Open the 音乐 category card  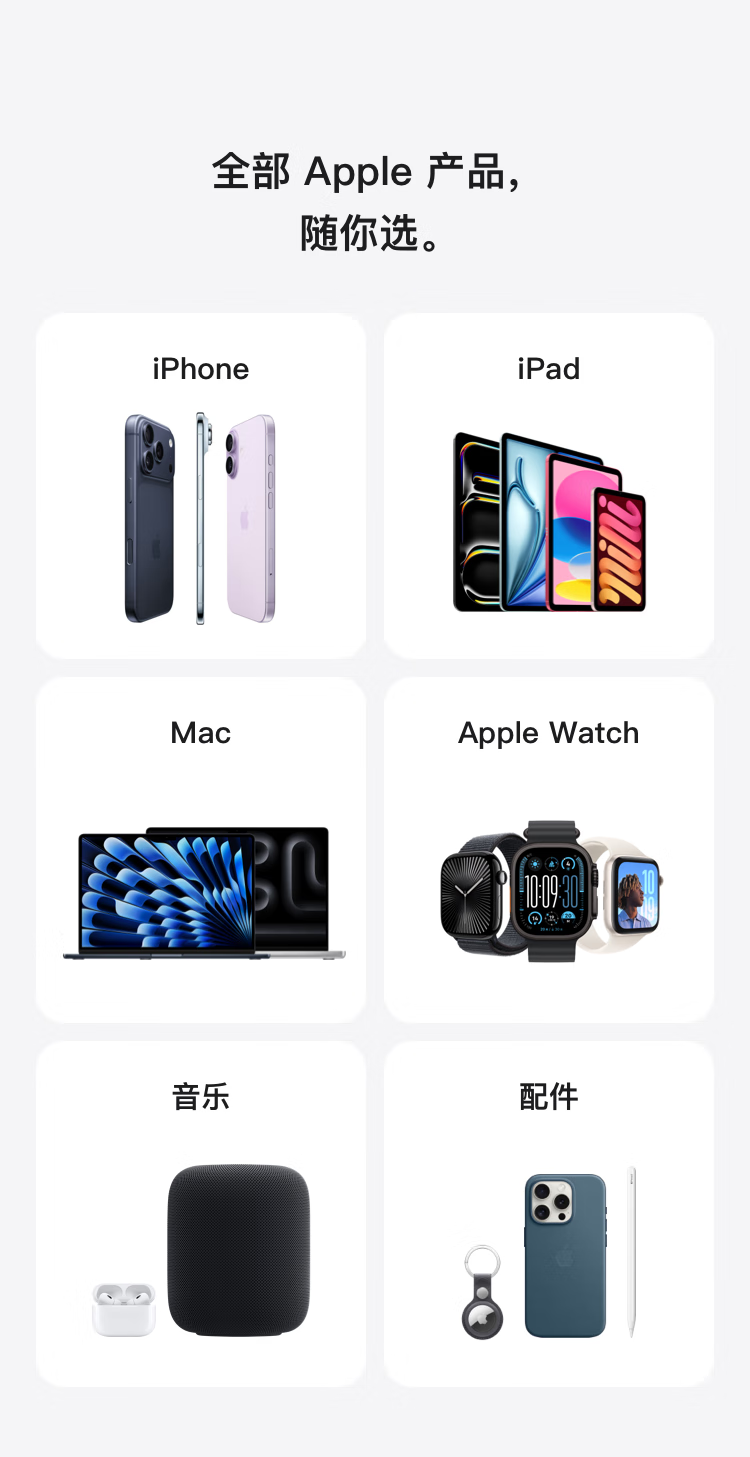click(x=200, y=1214)
